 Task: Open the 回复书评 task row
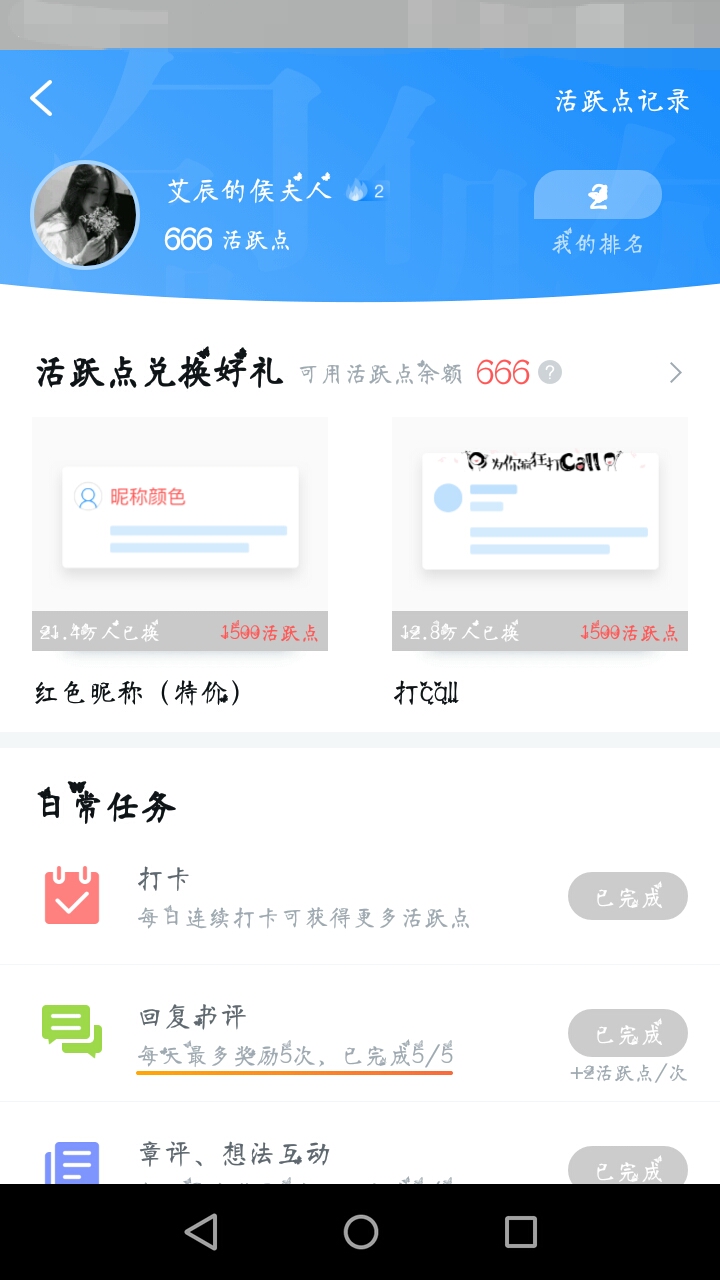click(300, 1033)
